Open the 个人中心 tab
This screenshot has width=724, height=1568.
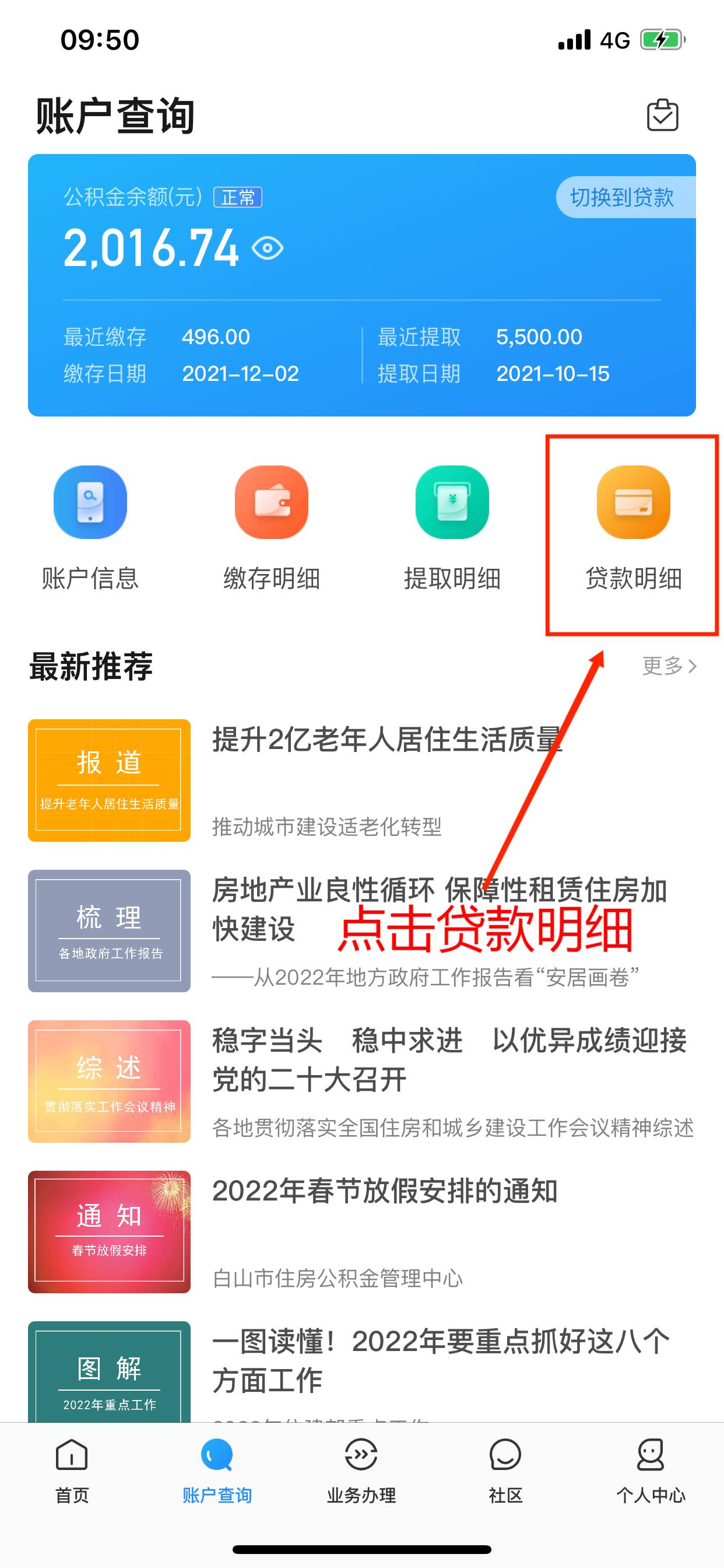pyautogui.click(x=651, y=1471)
